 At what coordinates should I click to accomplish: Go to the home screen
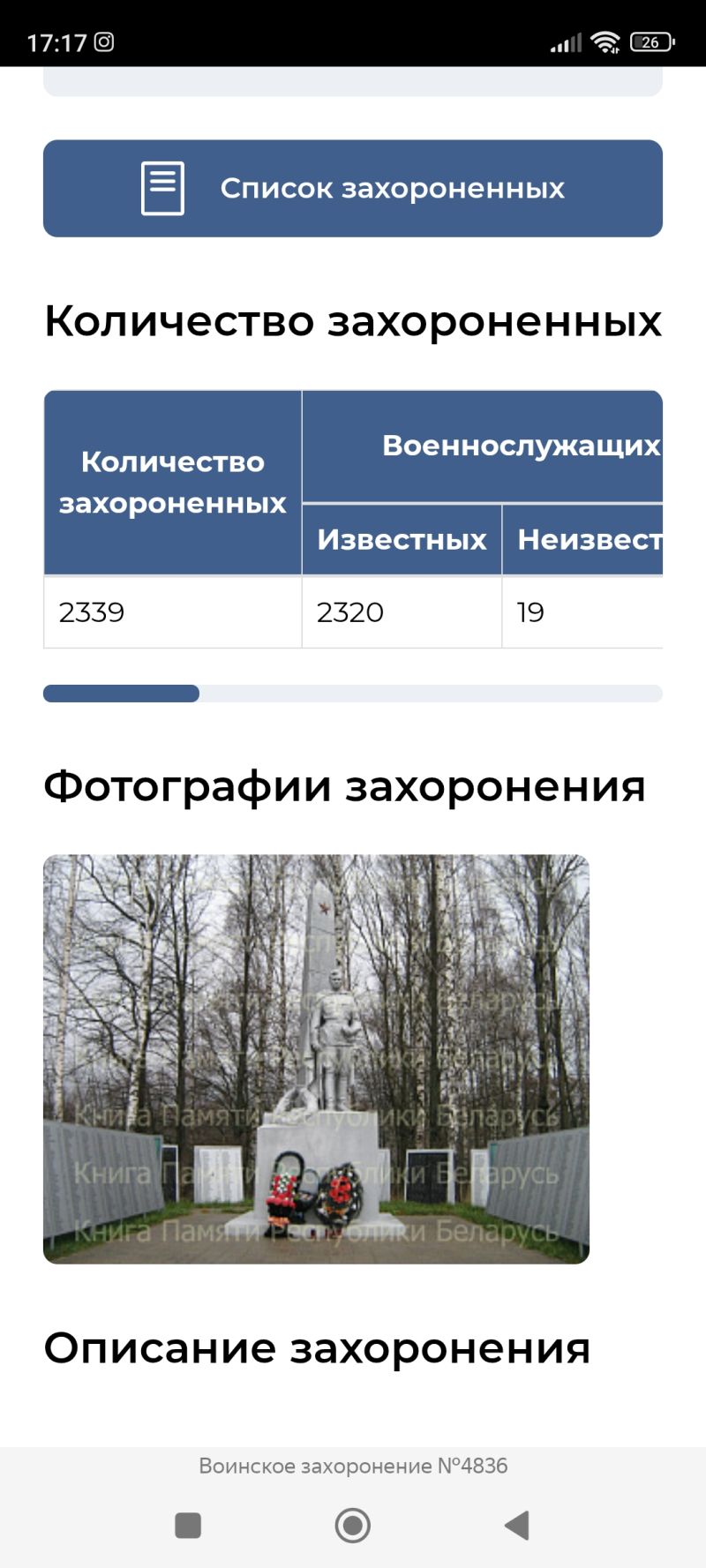[x=353, y=1525]
